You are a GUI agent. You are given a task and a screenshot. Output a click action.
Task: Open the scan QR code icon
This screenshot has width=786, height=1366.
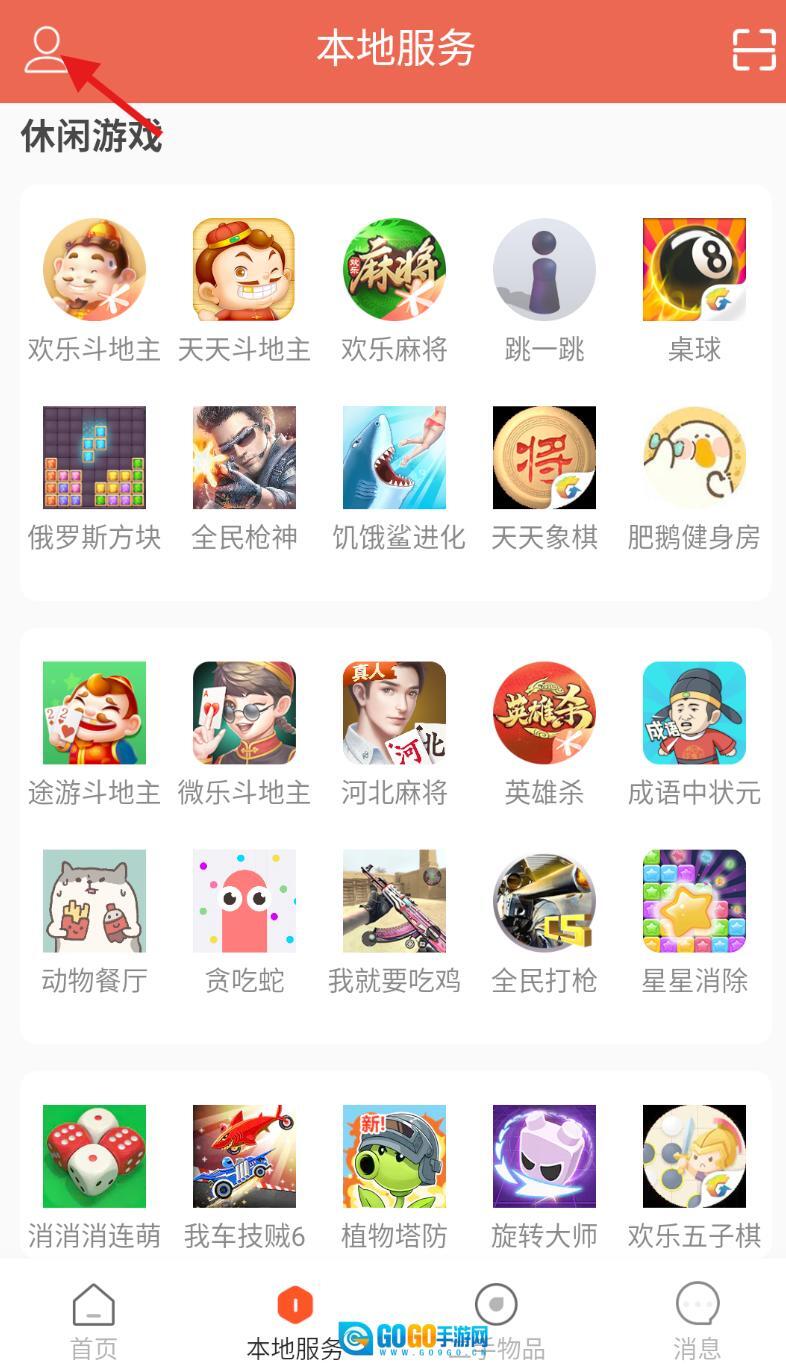pos(753,50)
